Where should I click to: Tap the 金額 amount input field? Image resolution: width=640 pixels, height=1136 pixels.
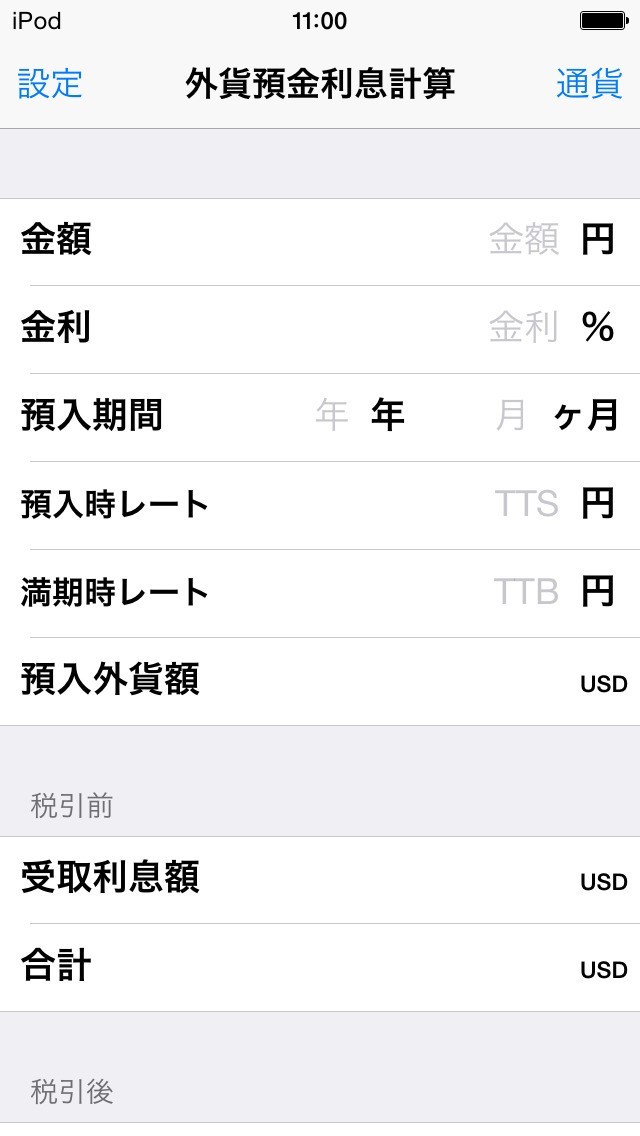522,240
